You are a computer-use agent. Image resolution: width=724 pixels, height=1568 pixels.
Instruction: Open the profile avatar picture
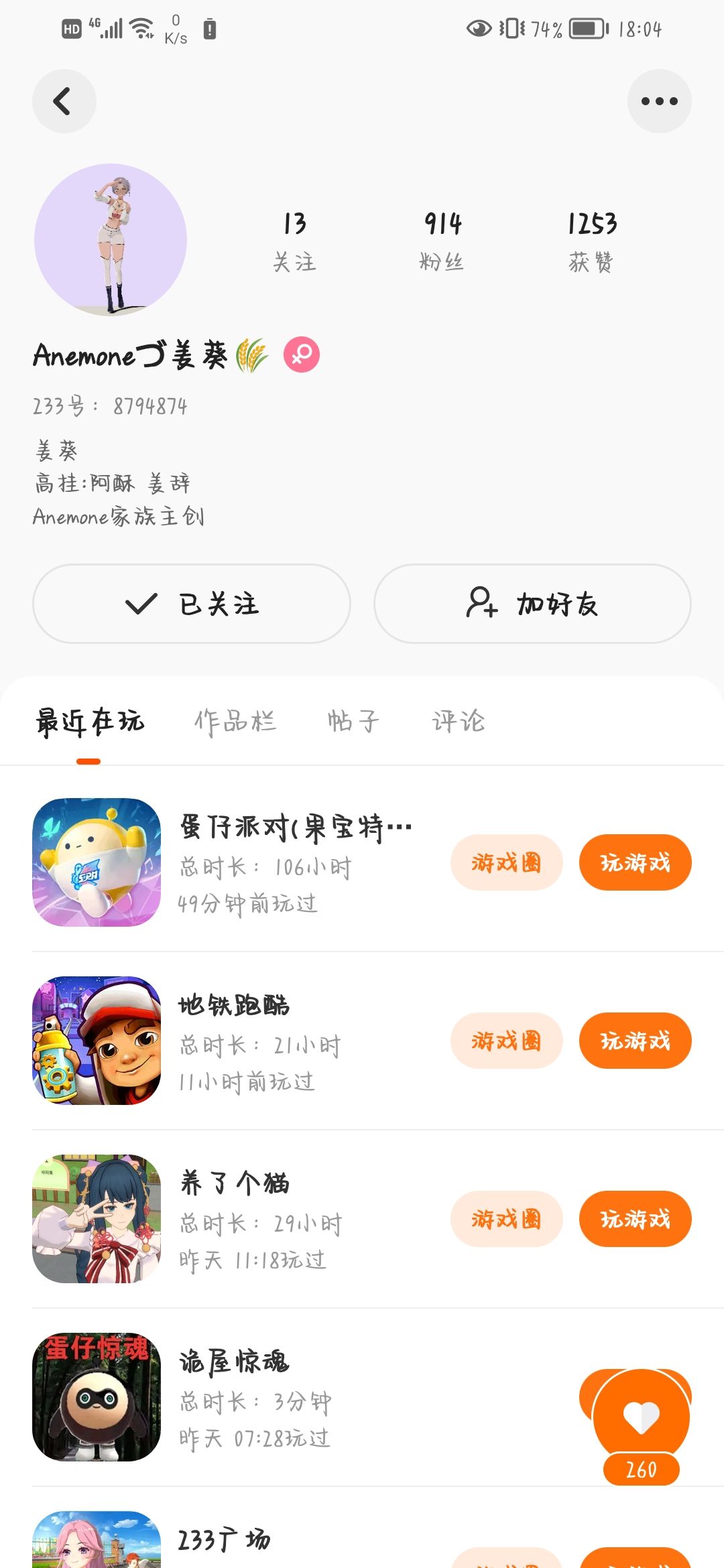click(111, 240)
